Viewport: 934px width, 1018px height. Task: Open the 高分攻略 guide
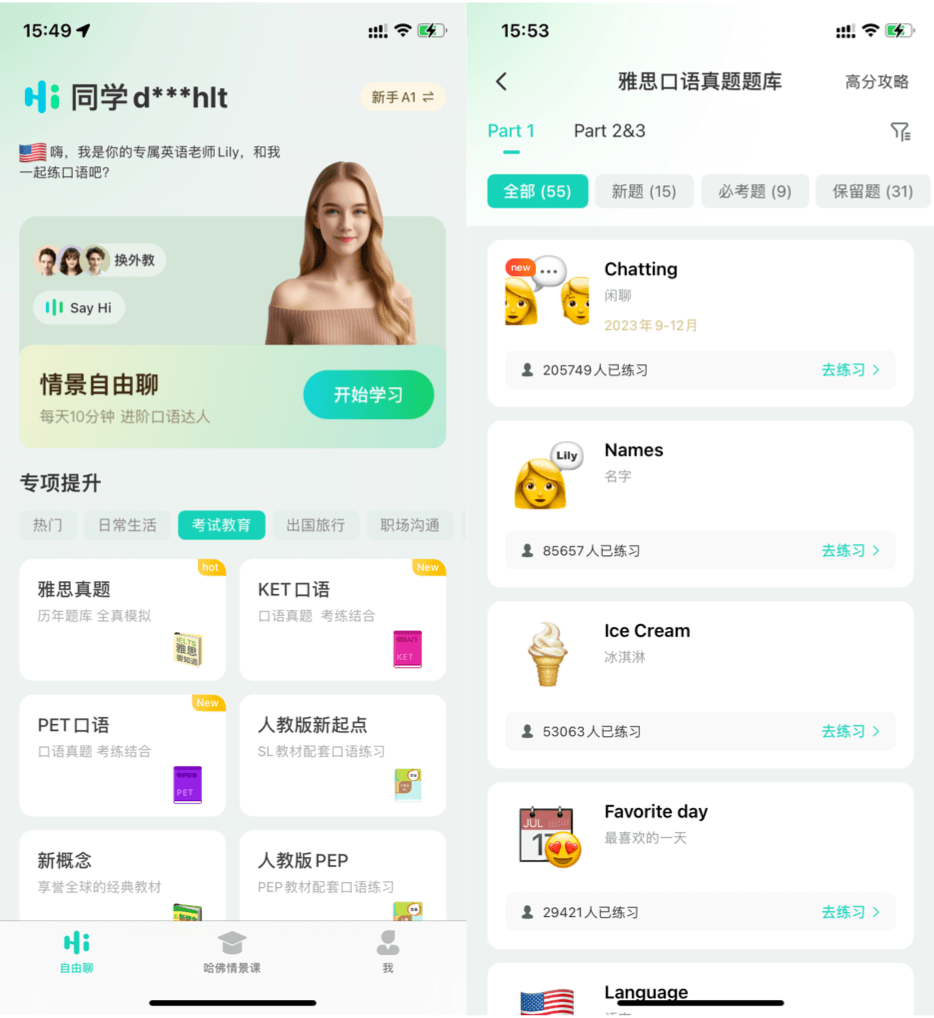(x=876, y=82)
